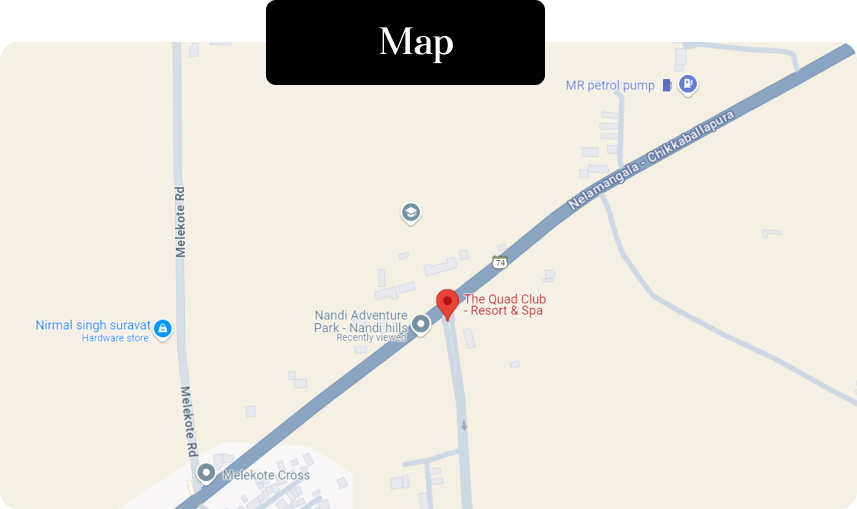The height and width of the screenshot is (509, 857).
Task: Select the MR petrol pump marker
Action: (x=687, y=86)
